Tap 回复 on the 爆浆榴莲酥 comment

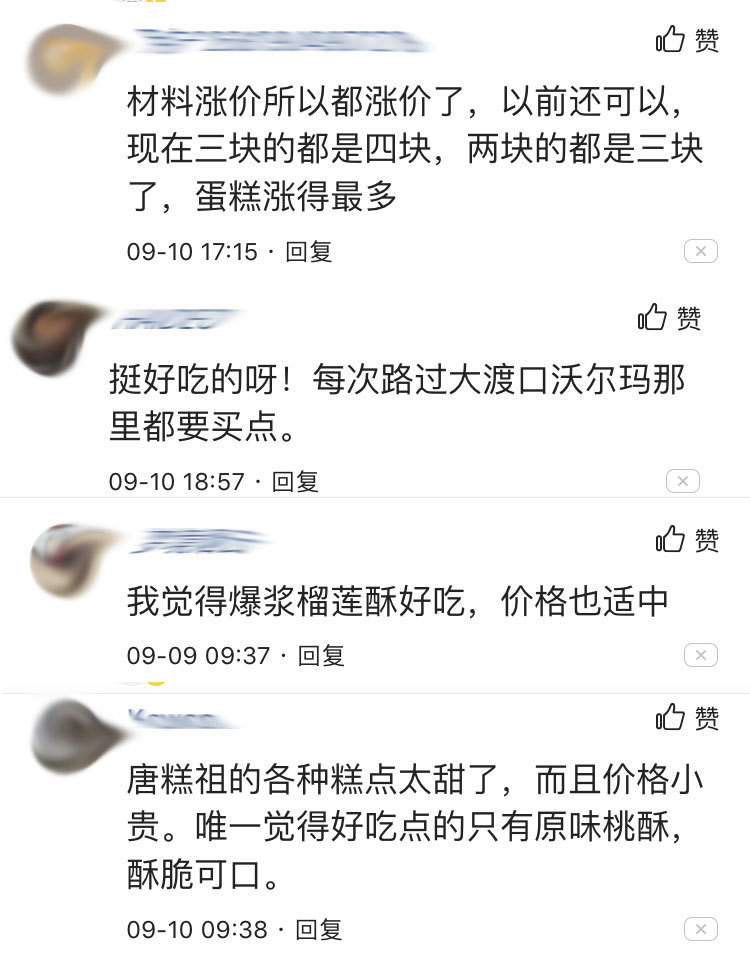(x=312, y=657)
